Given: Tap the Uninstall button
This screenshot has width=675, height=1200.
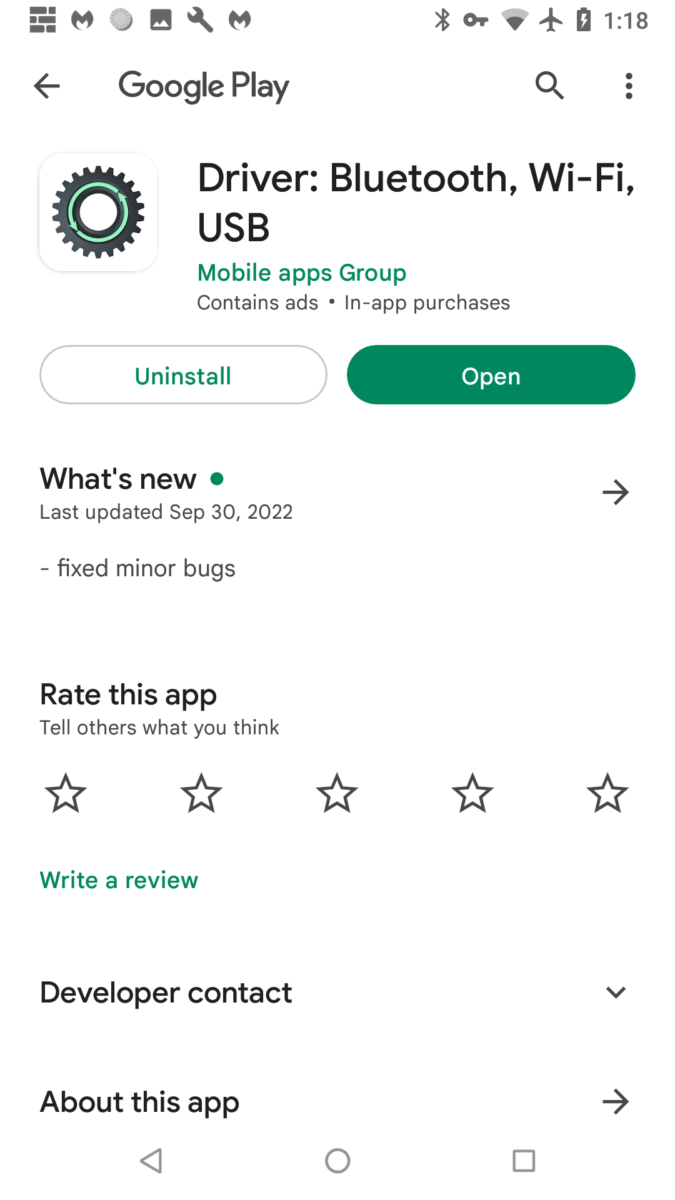Looking at the screenshot, I should click(183, 376).
